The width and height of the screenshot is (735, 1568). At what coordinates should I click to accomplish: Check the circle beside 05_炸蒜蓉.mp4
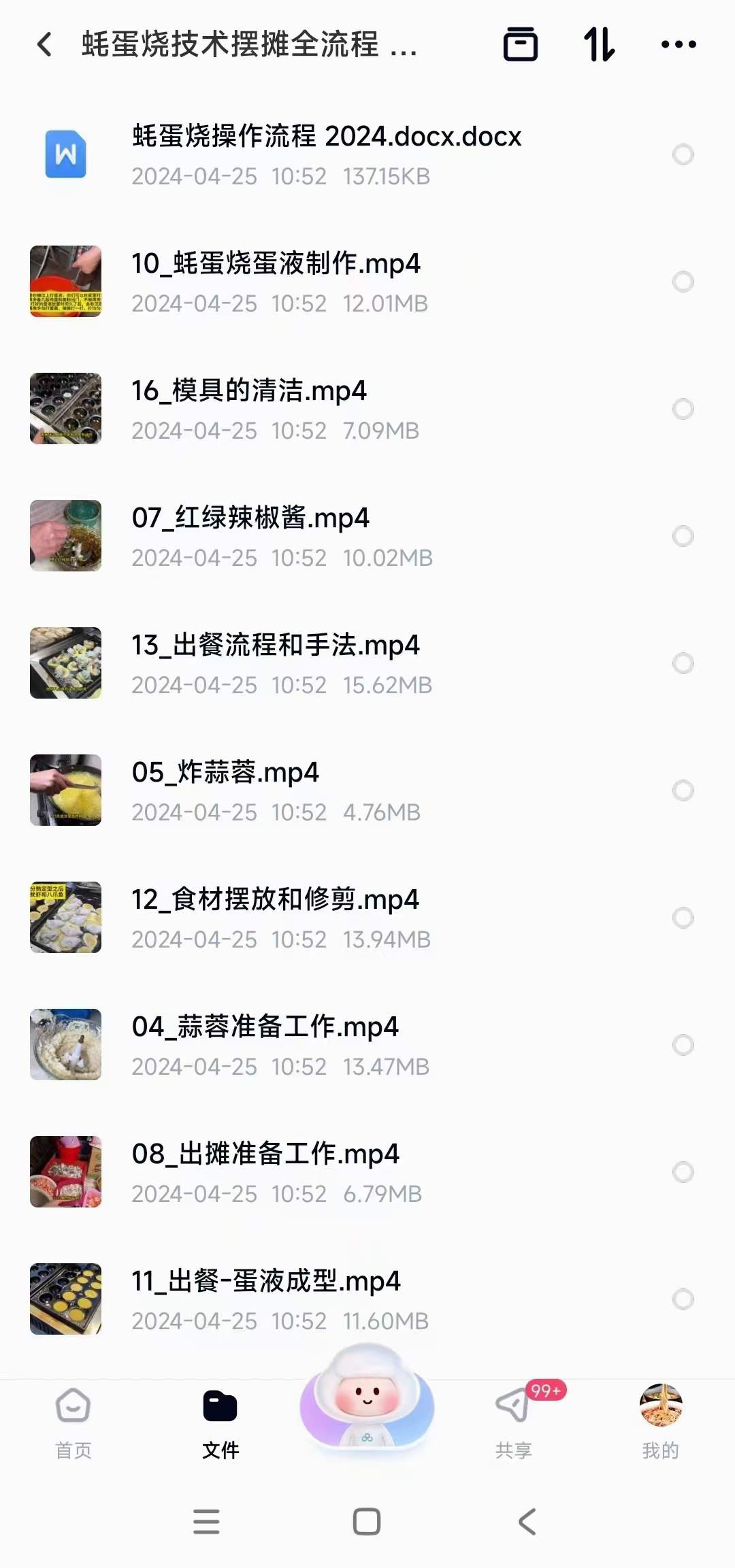point(683,789)
